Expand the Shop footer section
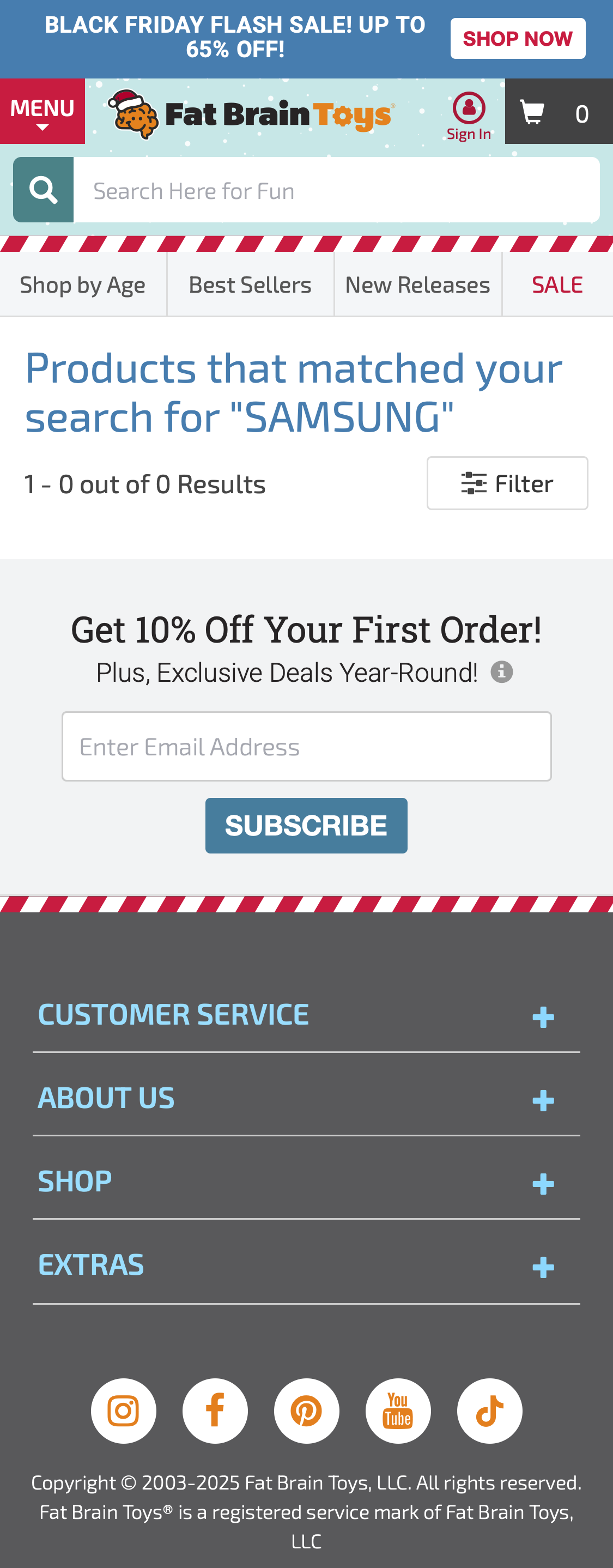The height and width of the screenshot is (1568, 613). tap(306, 1182)
